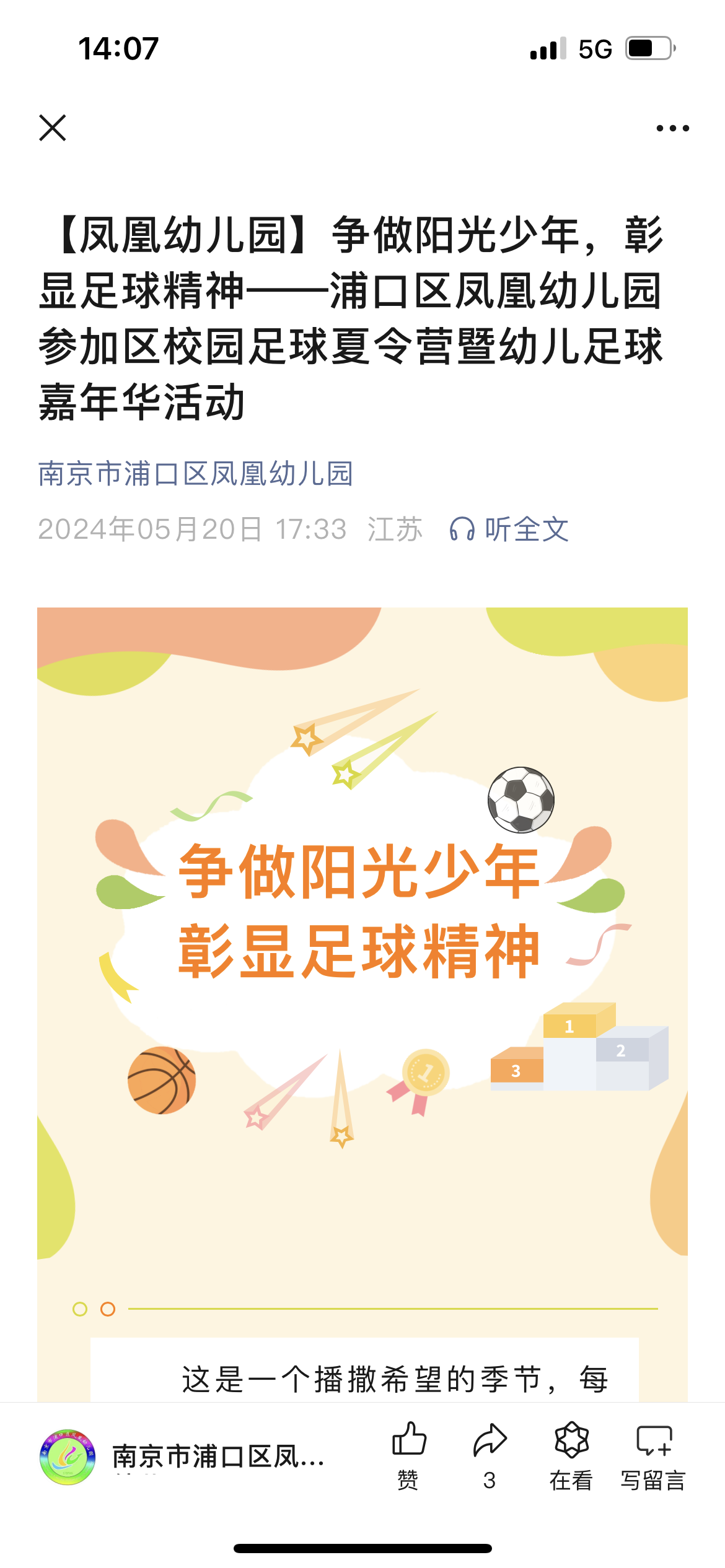Open the account profile in bottom bar

[180, 1457]
